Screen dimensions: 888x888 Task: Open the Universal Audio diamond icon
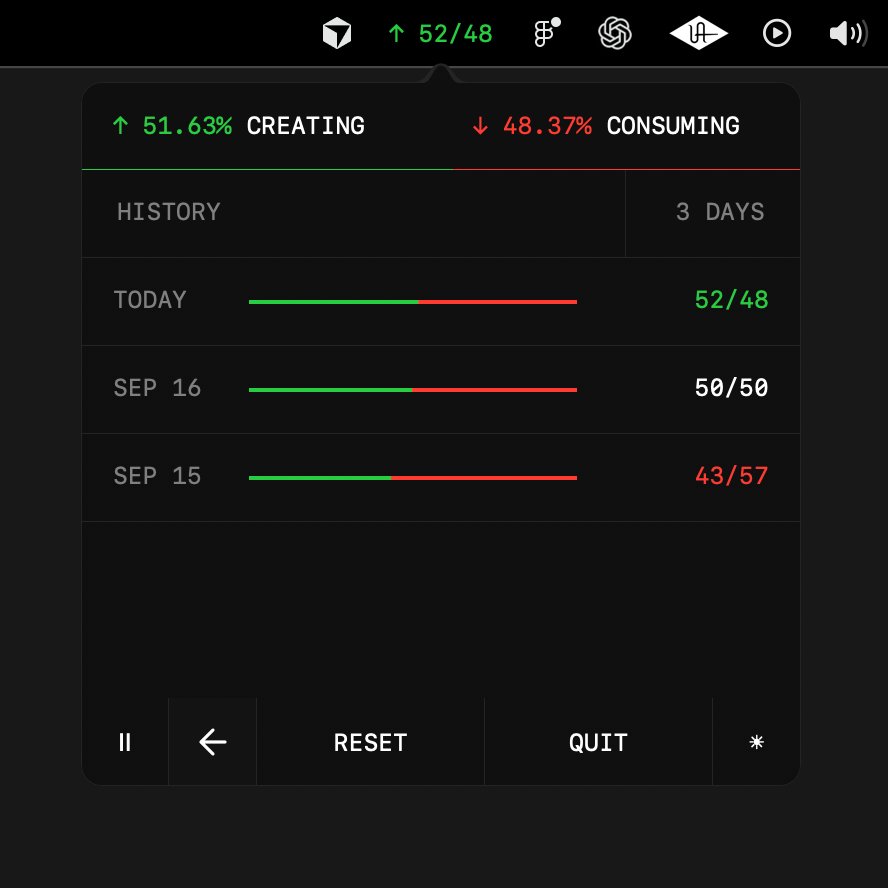(698, 33)
